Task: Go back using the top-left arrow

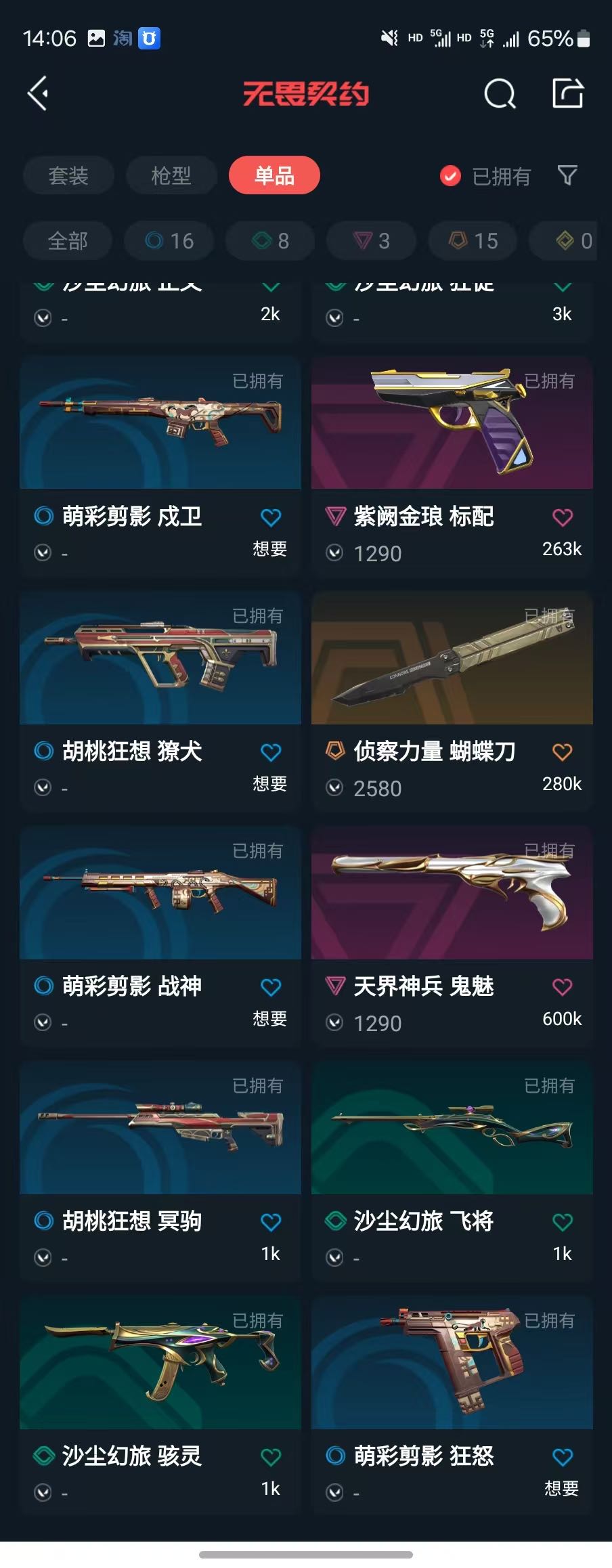Action: pyautogui.click(x=39, y=93)
